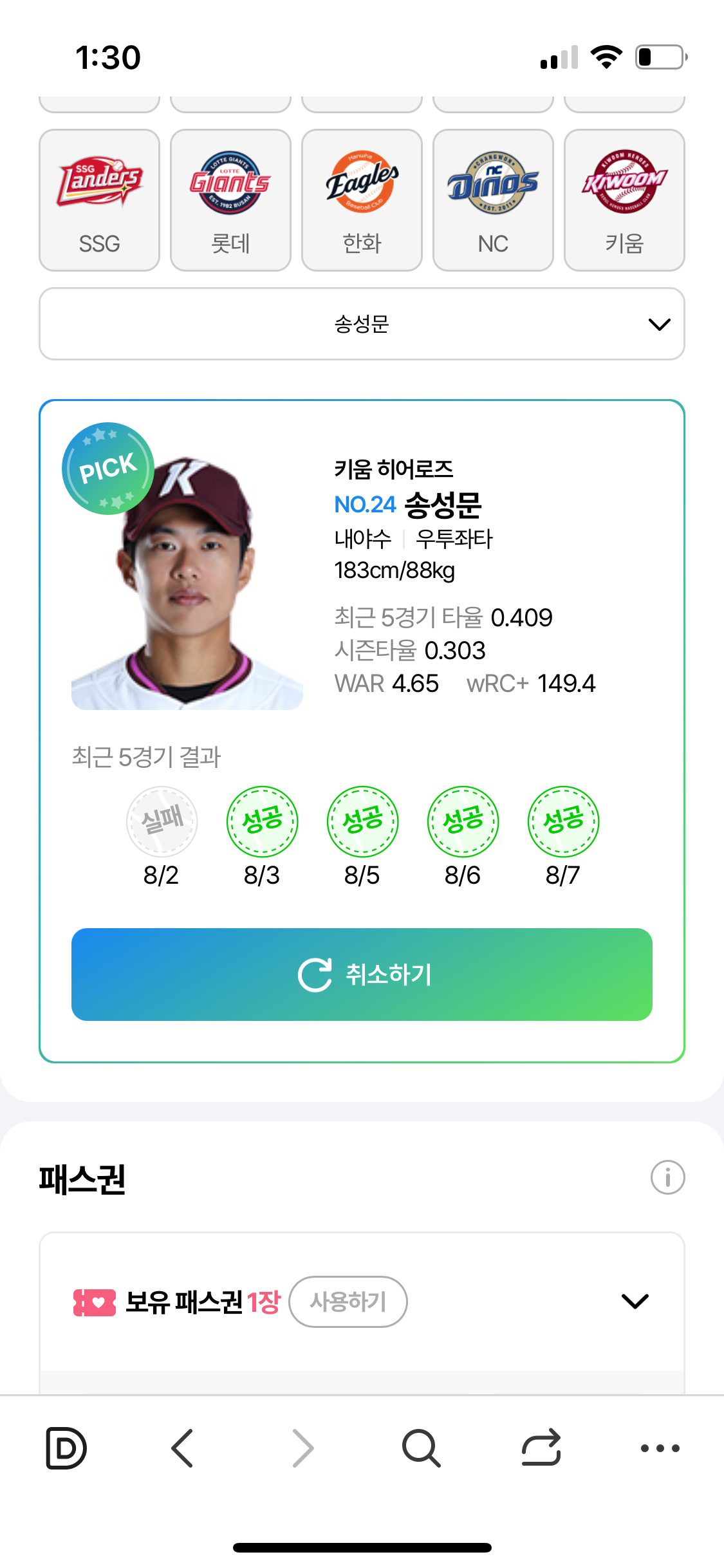The image size is (724, 1568).
Task: Select the SSG Landers team
Action: point(99,200)
